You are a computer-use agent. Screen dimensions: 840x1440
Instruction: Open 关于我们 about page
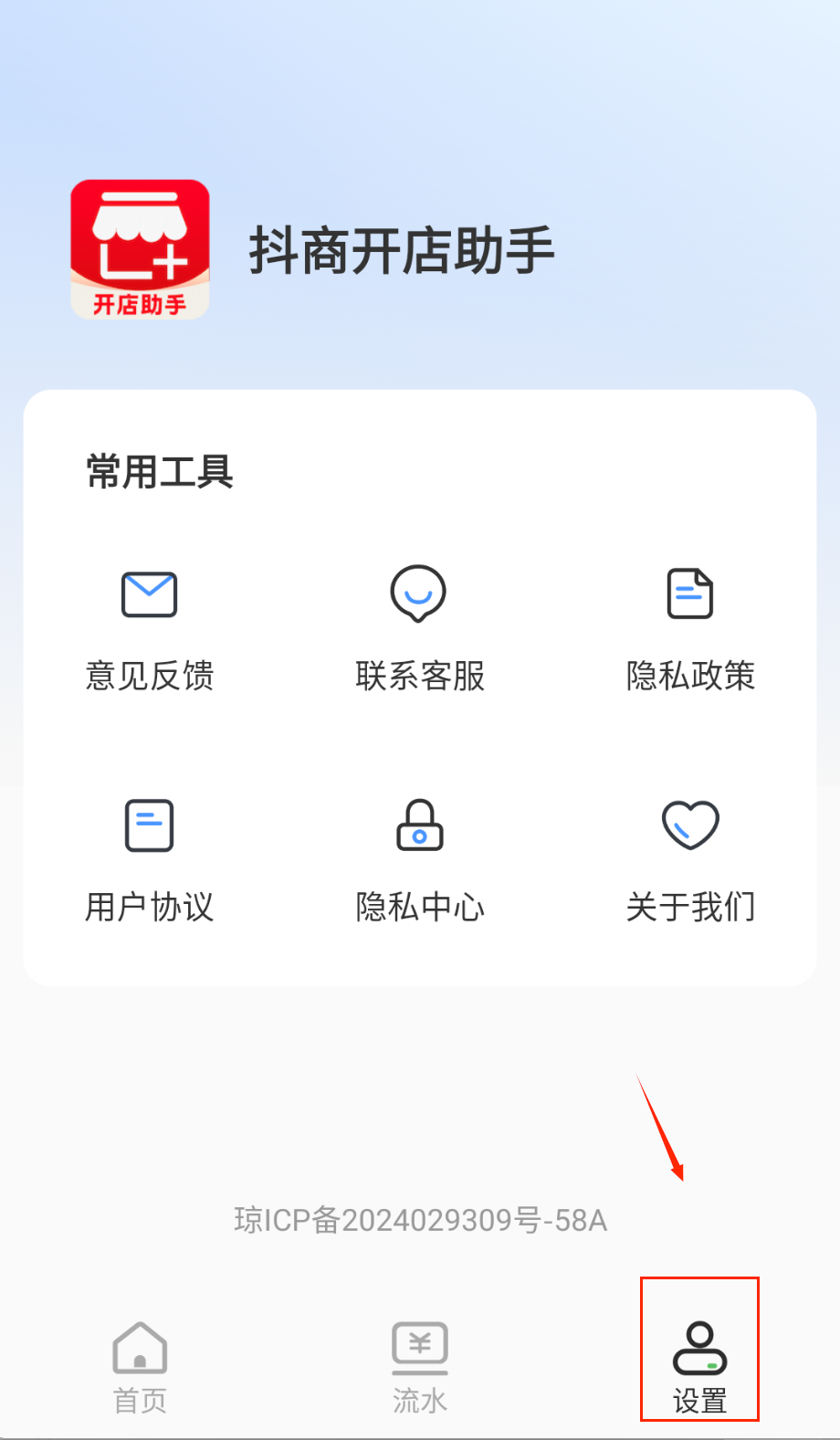[x=690, y=860]
